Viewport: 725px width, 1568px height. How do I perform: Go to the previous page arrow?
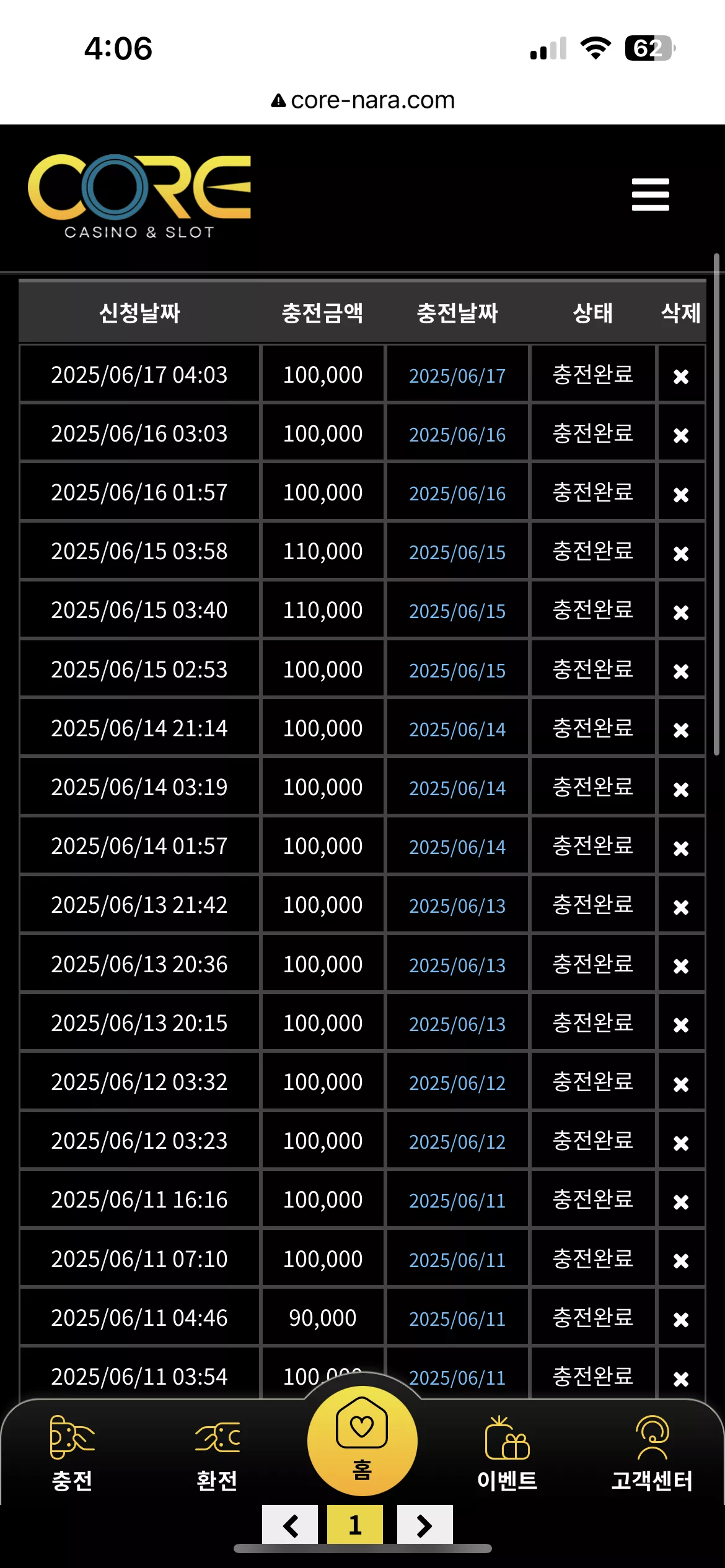(x=290, y=1525)
